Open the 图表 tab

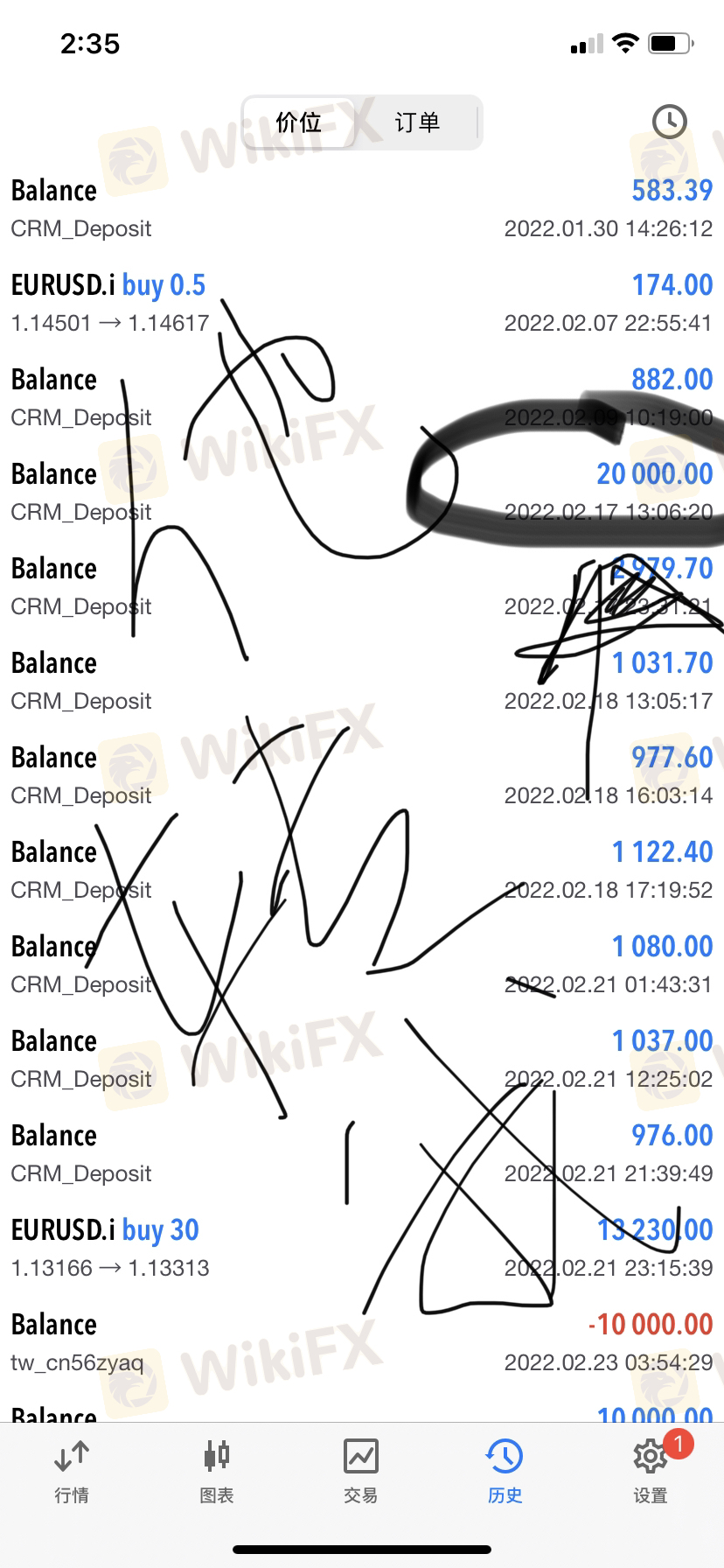point(216,1473)
